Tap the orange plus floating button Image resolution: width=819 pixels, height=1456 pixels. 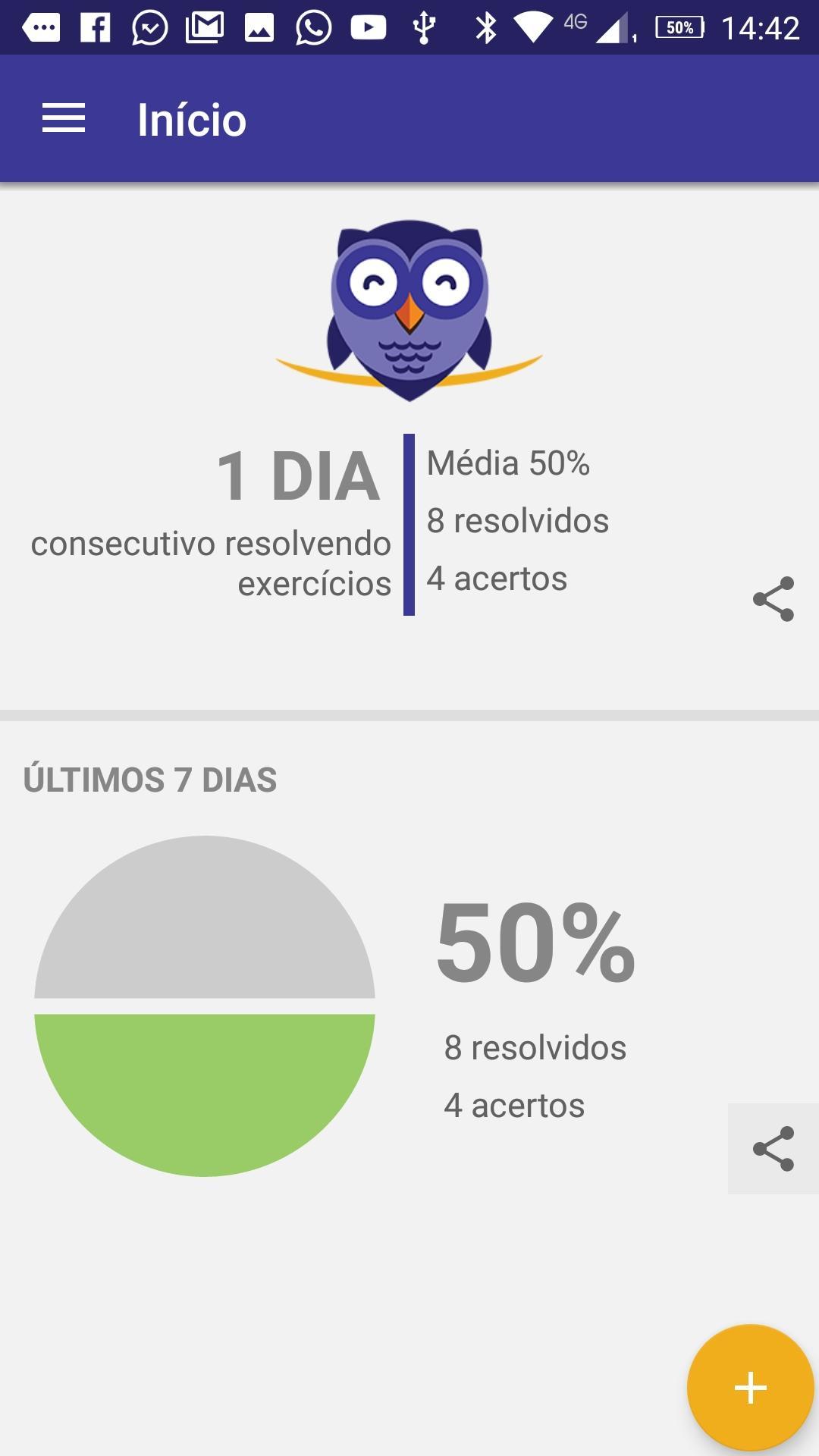(750, 1388)
